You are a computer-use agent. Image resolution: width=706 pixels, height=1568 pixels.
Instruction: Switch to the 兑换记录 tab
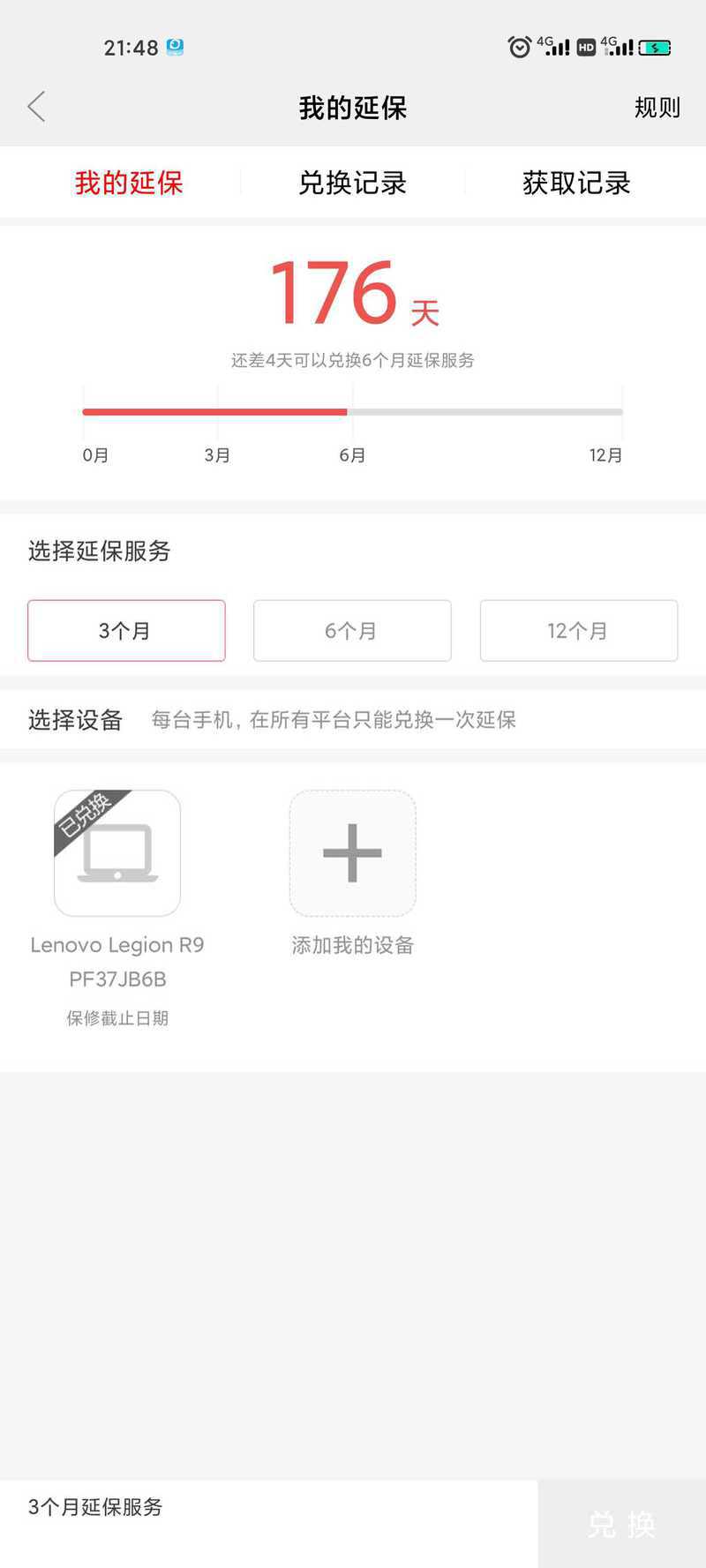click(x=352, y=183)
